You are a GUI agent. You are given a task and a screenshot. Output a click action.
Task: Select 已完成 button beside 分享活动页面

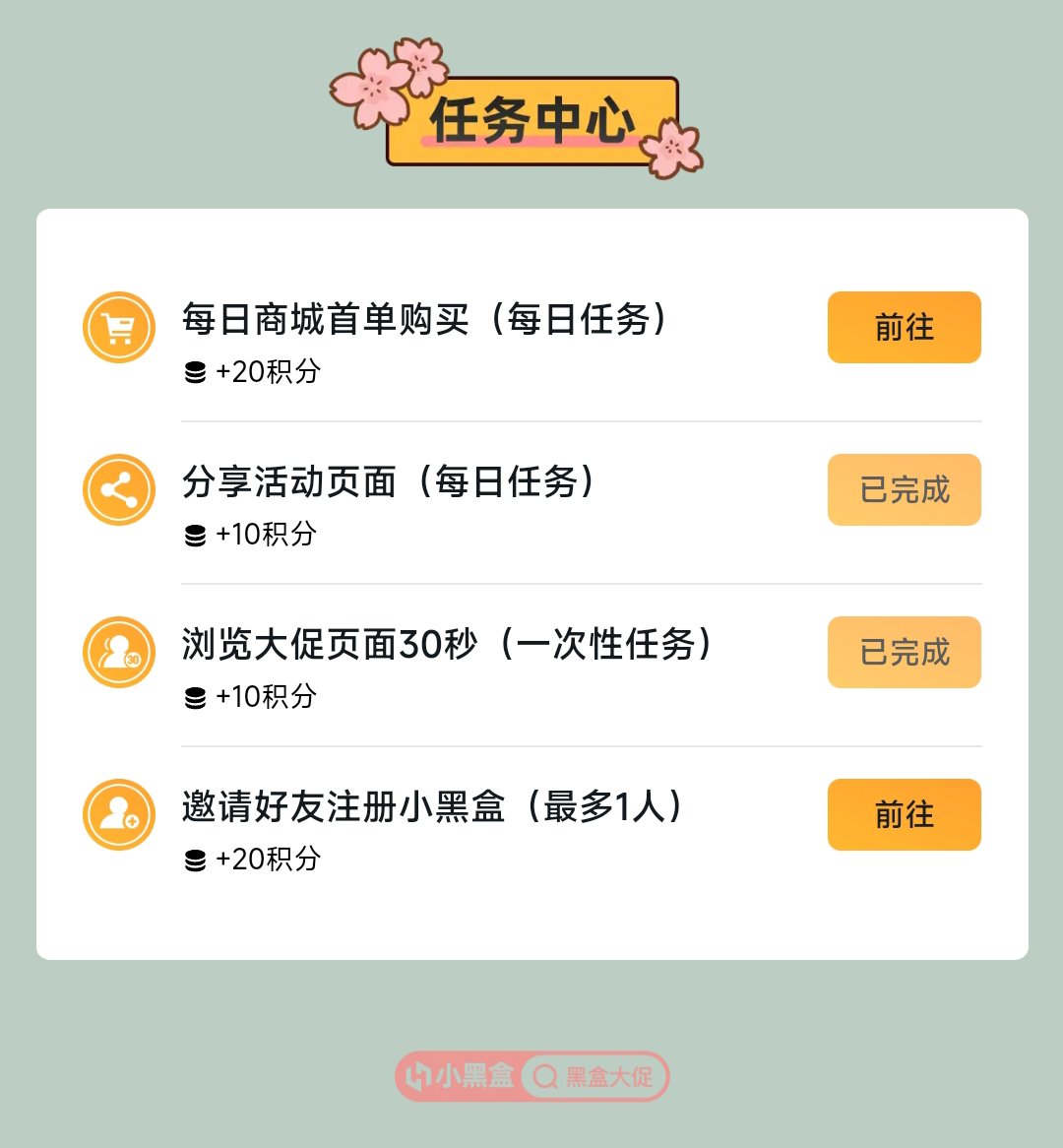(x=904, y=489)
